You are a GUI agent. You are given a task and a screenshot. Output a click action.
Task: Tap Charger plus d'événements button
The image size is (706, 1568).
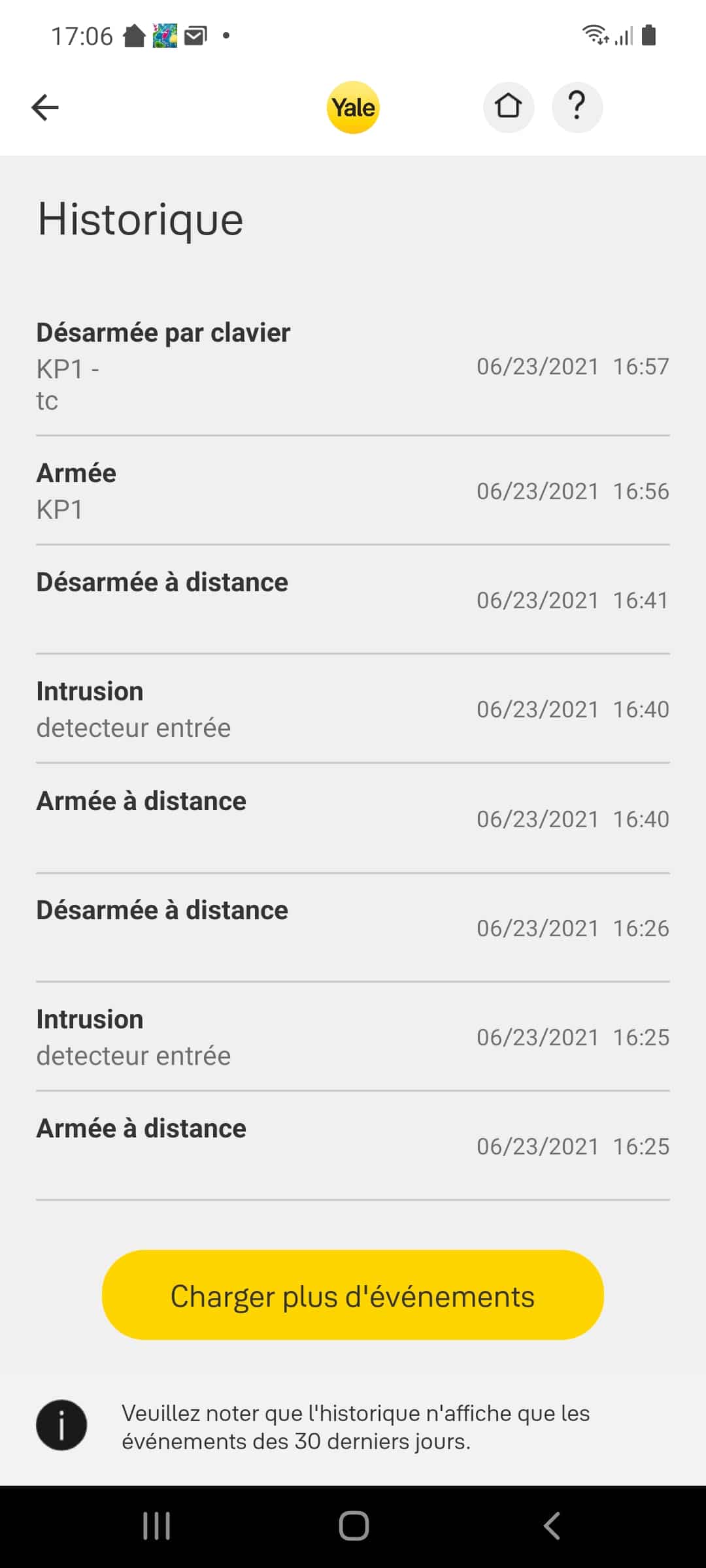(x=353, y=1296)
